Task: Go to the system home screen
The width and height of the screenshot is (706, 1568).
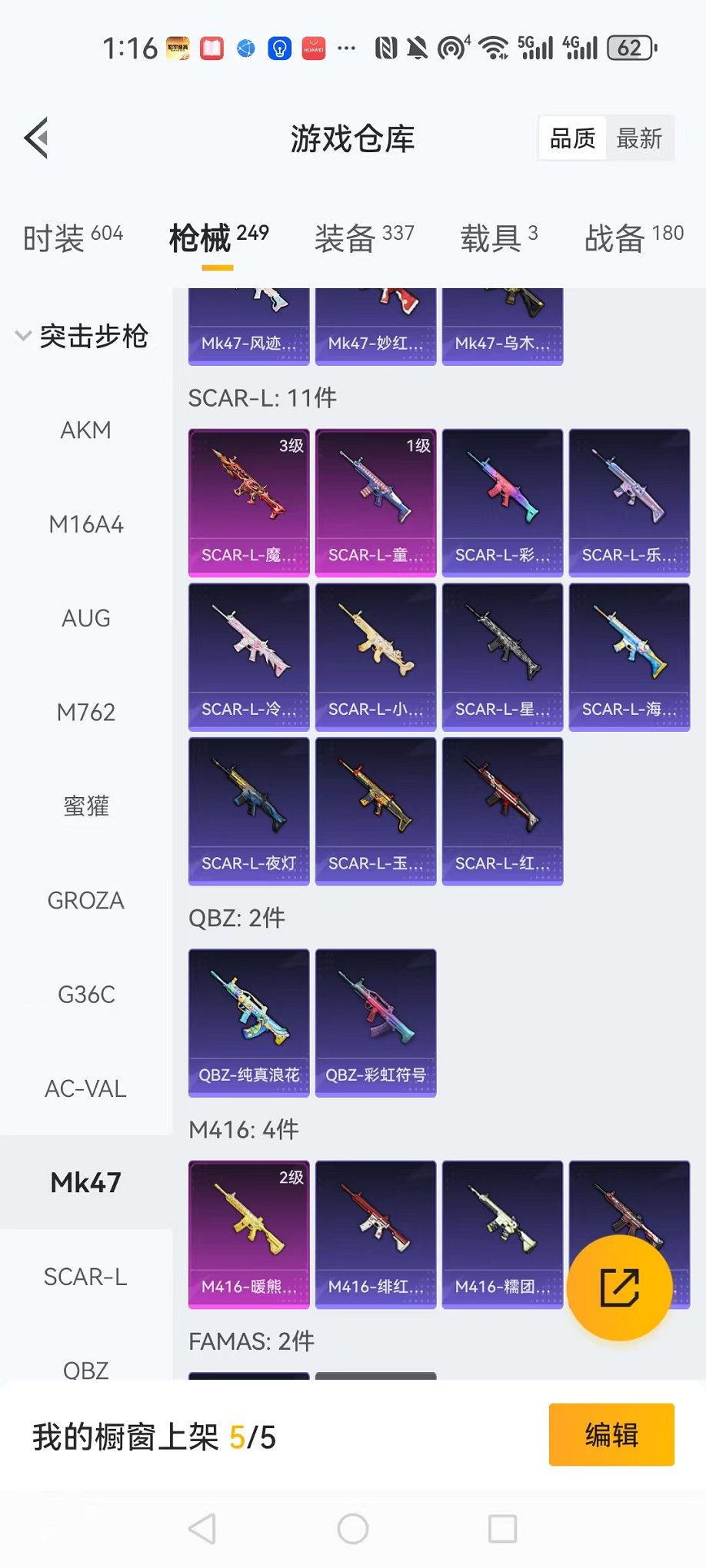Action: pos(353,1529)
